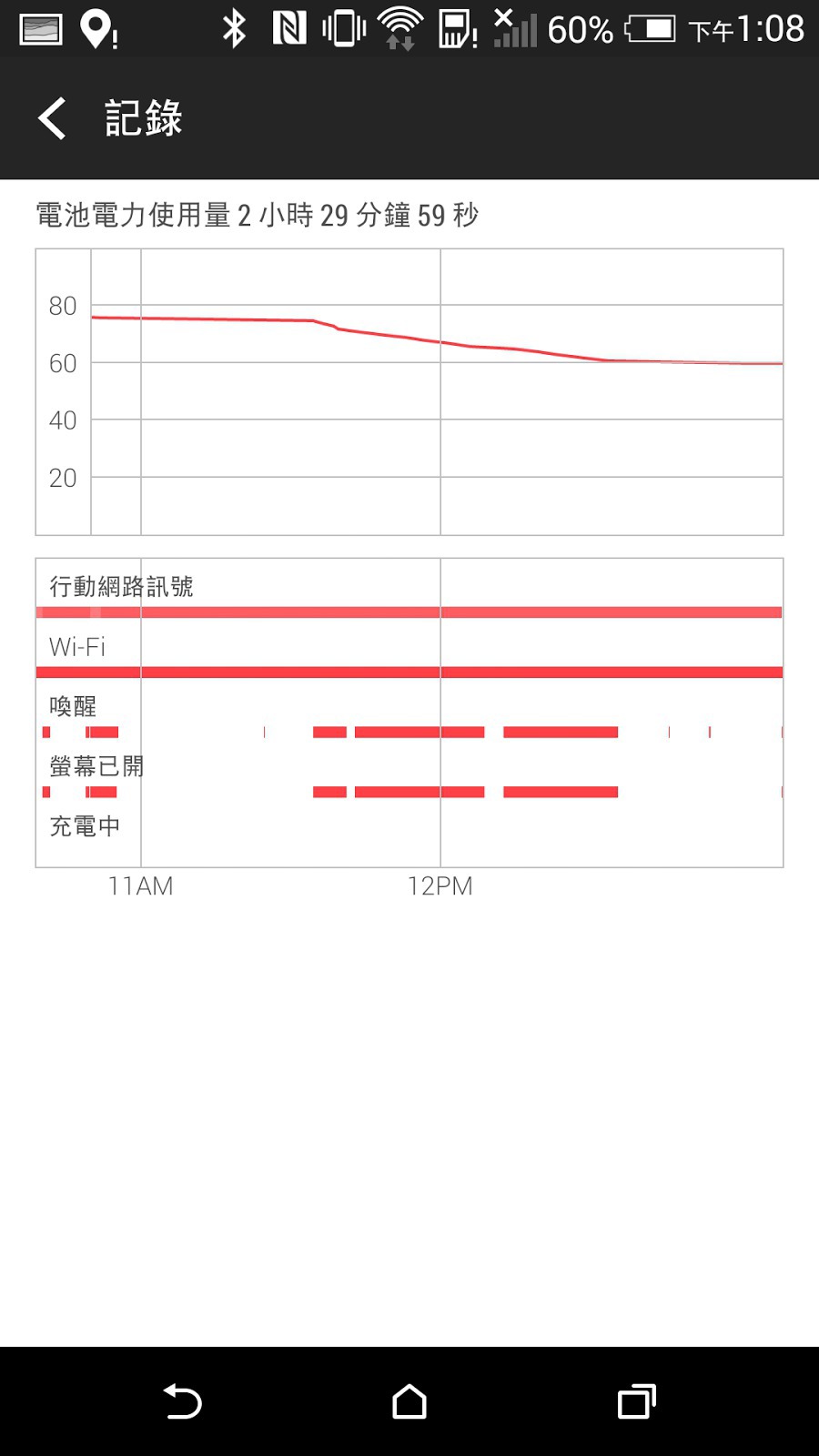Viewport: 819px width, 1456px height.
Task: Open the recent apps view
Action: click(636, 1401)
